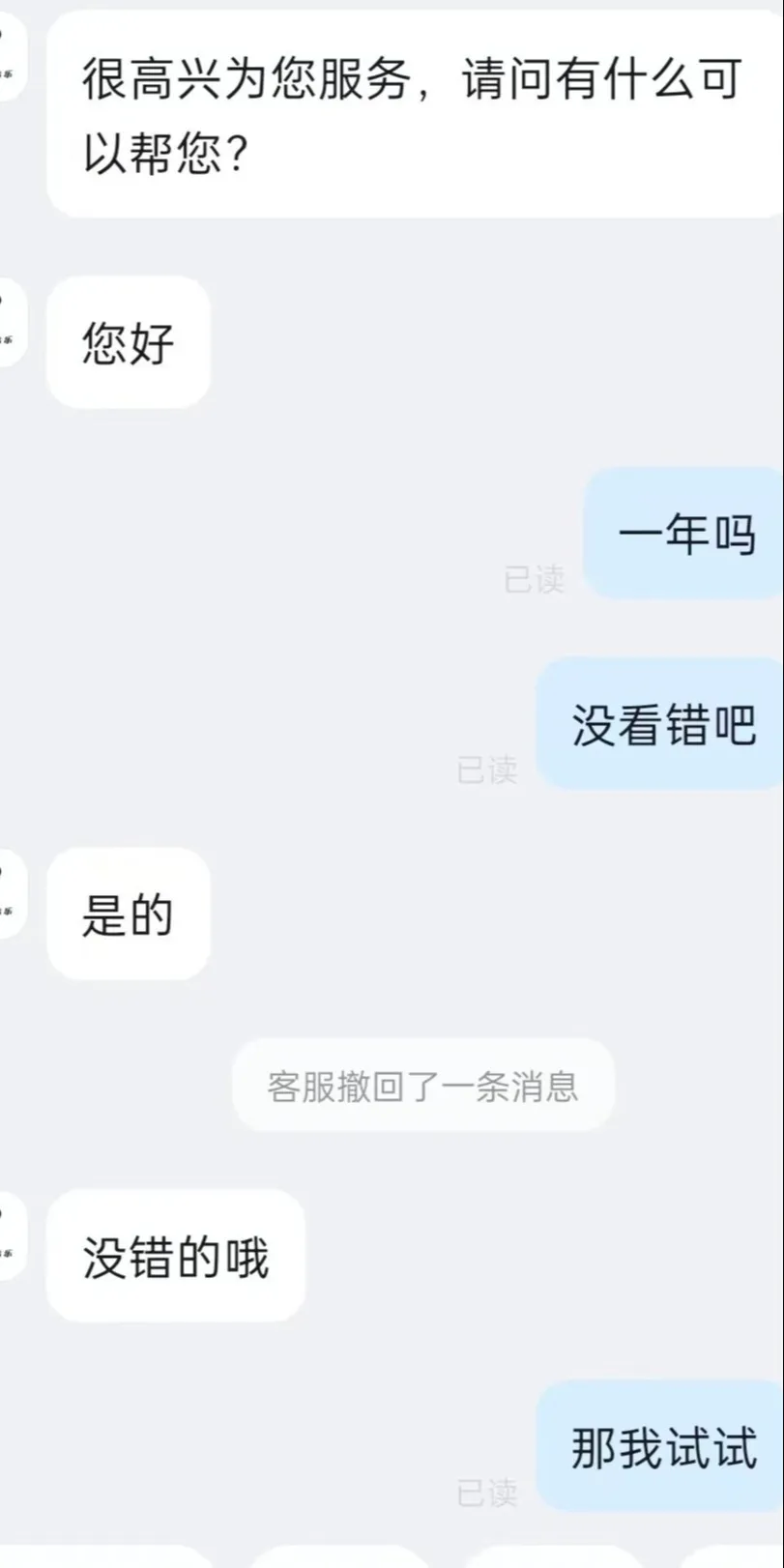This screenshot has width=784, height=1568.
Task: Open the agent avatar beside 是的
Action: [x=10, y=893]
